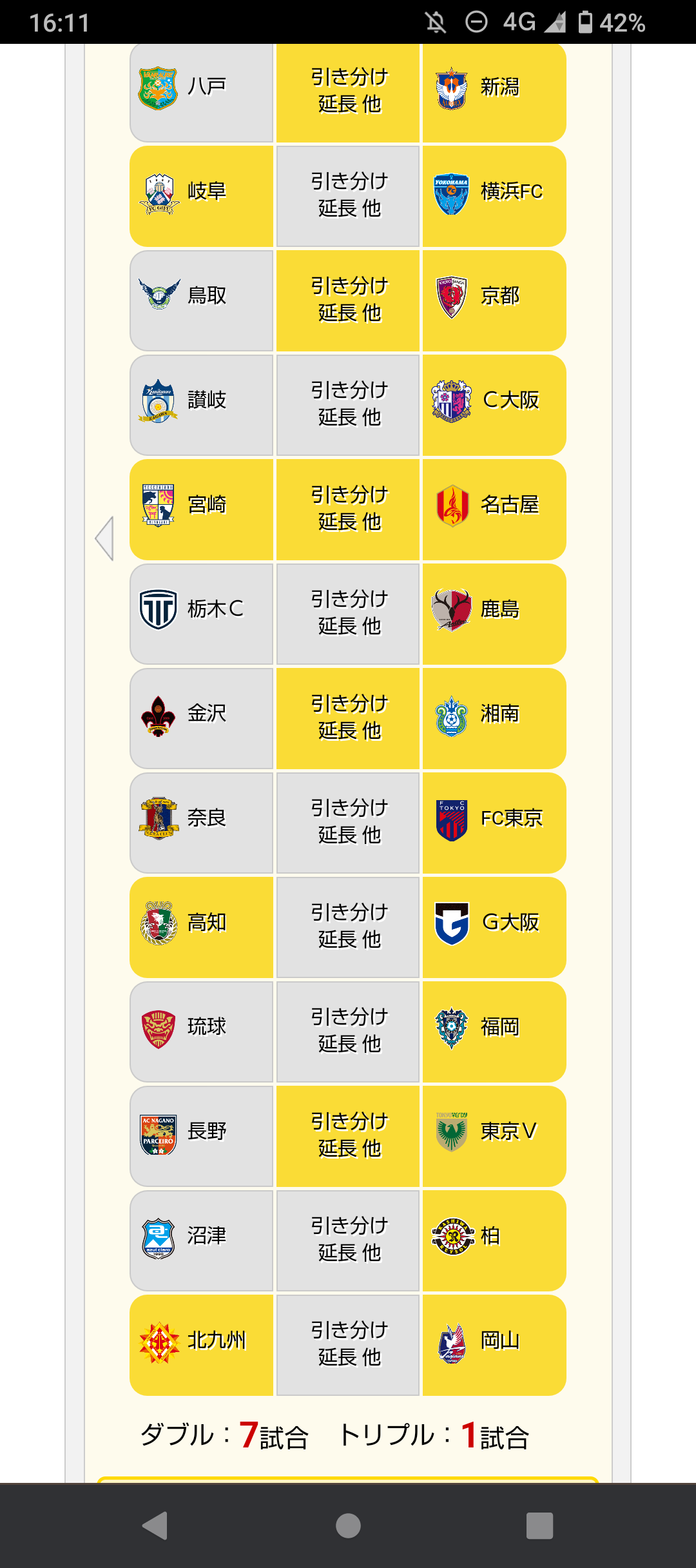Deselect 東京V win pick

(494, 1136)
